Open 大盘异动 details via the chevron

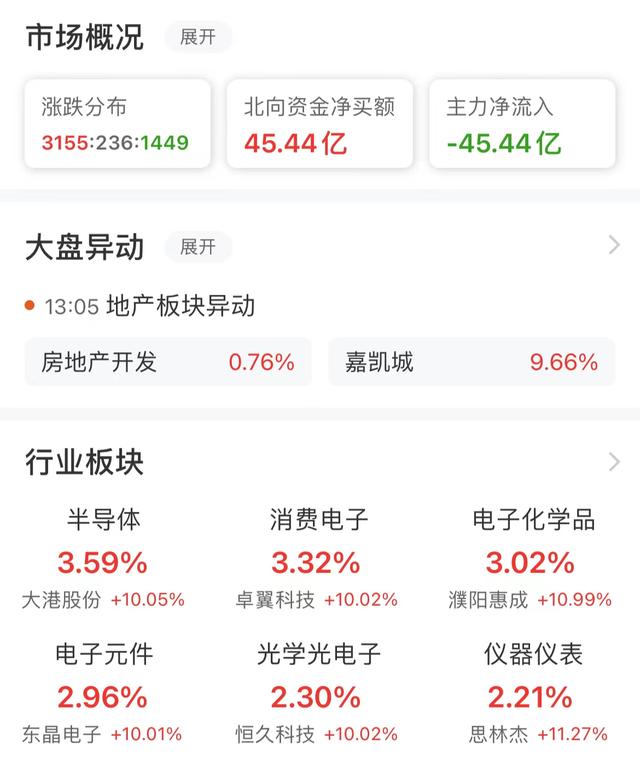614,246
